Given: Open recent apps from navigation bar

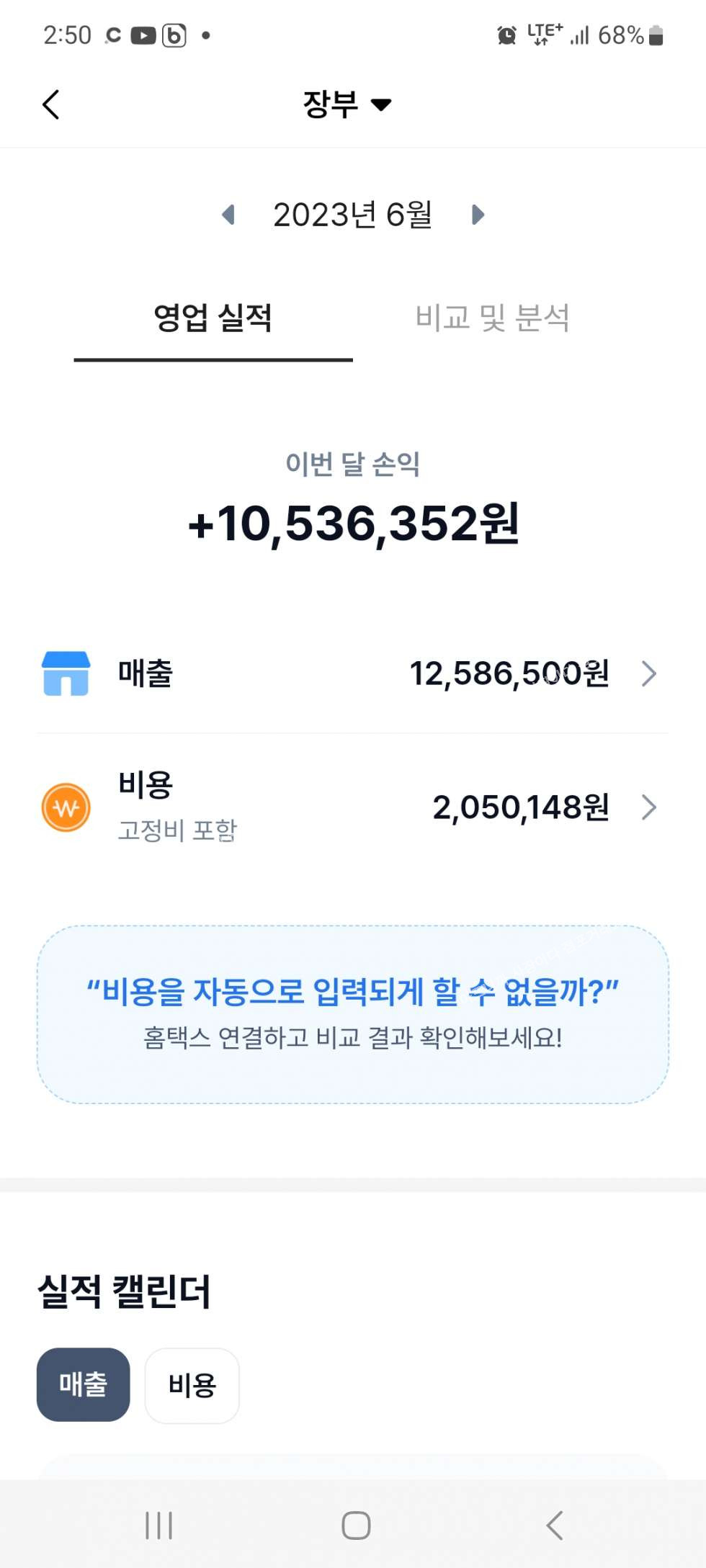Looking at the screenshot, I should (158, 1525).
